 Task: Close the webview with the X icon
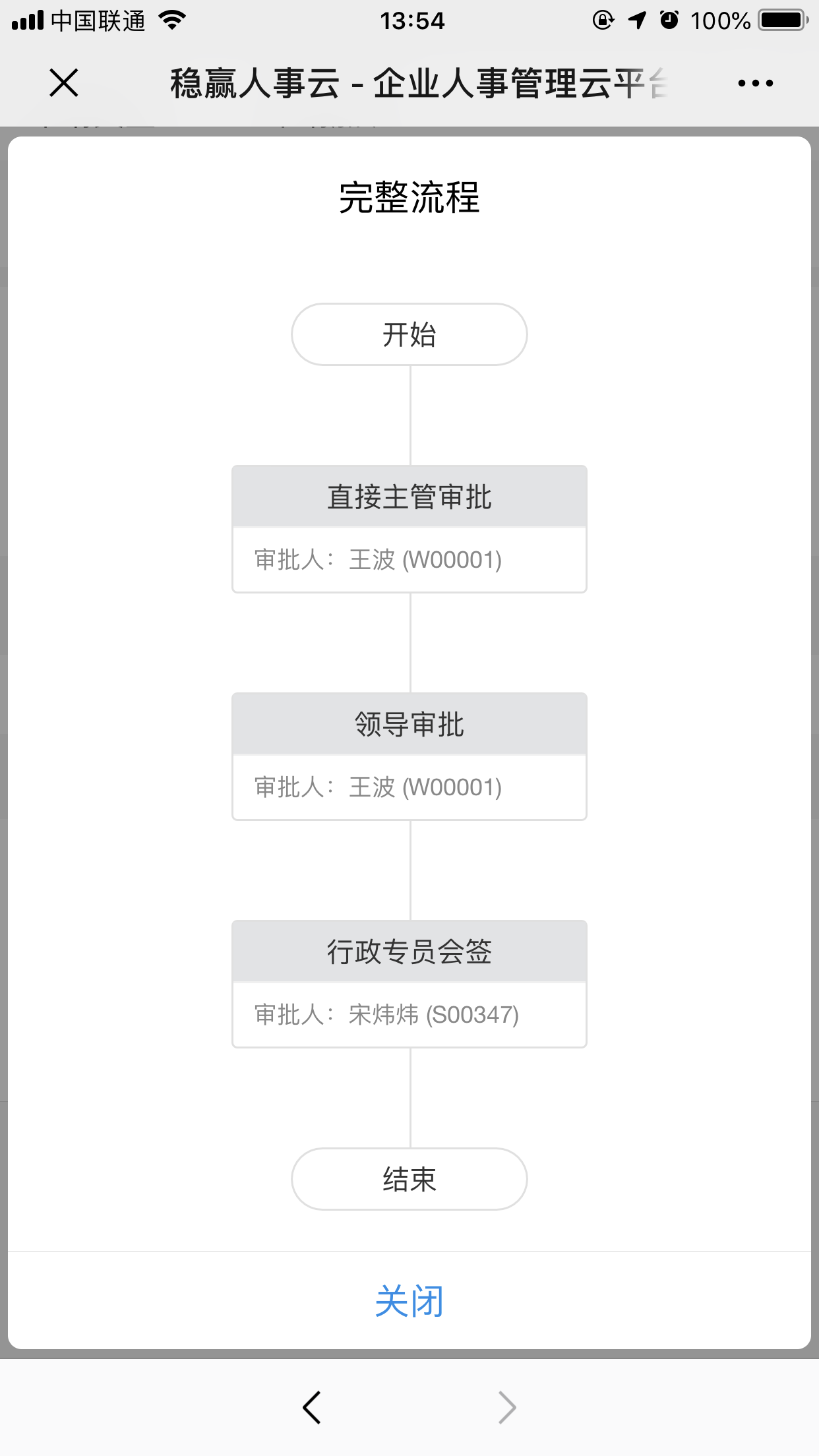pos(64,83)
